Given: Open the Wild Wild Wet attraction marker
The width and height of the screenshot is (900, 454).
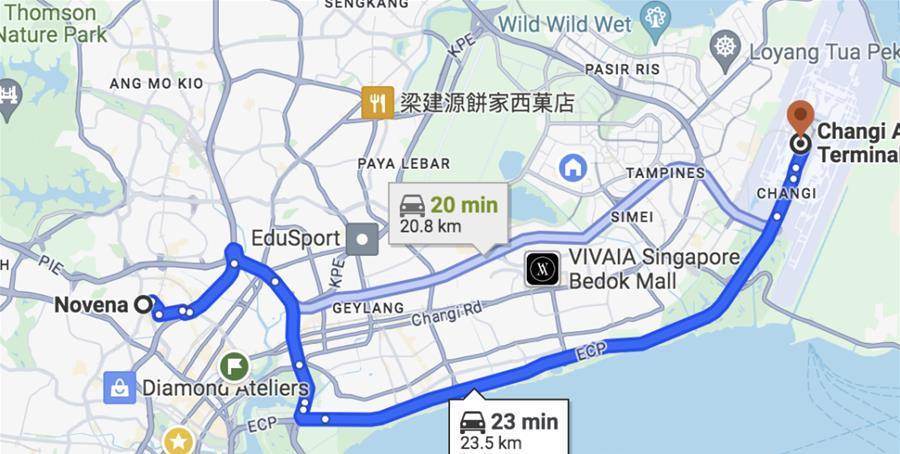Looking at the screenshot, I should click(657, 18).
